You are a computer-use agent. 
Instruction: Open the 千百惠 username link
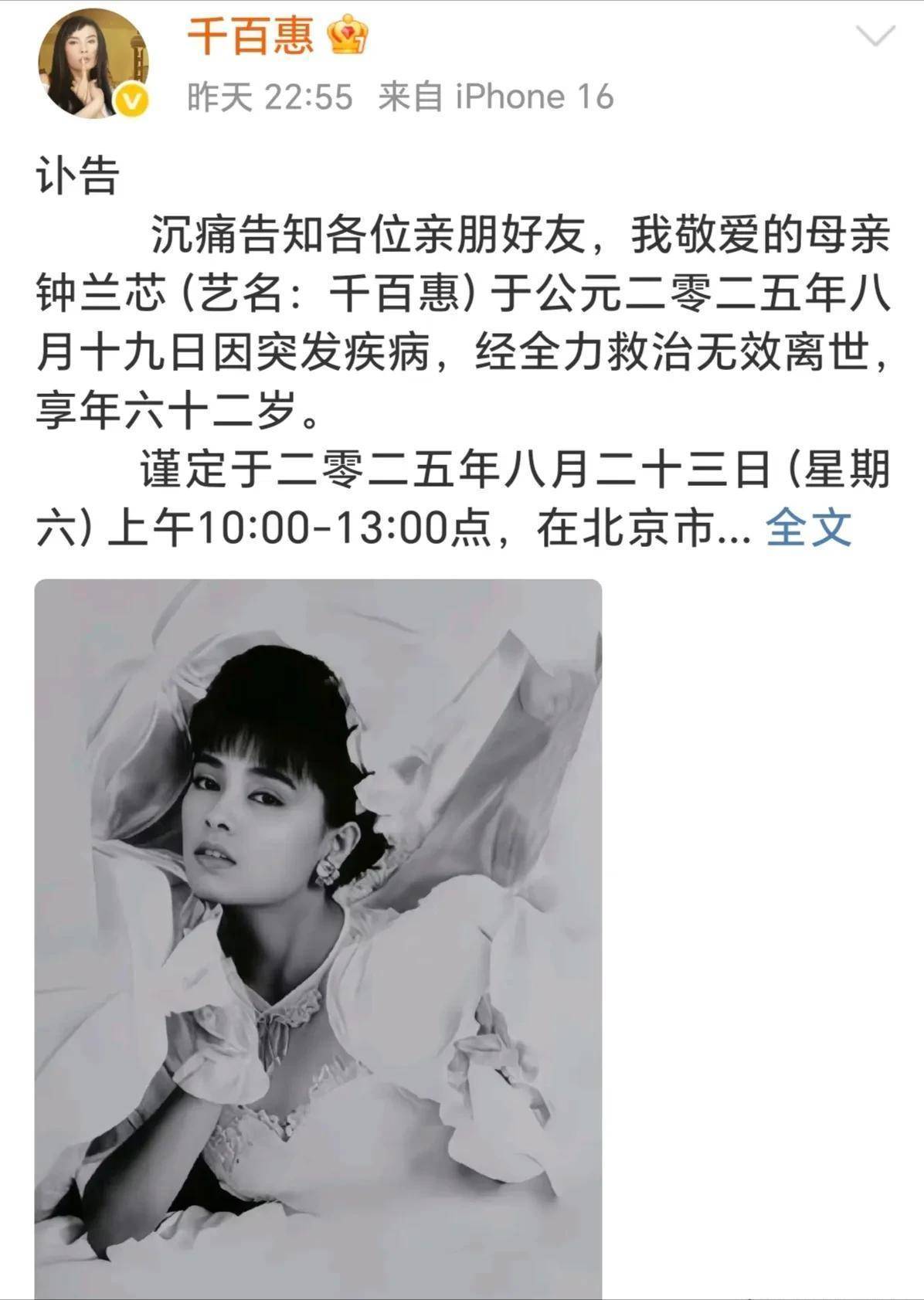[x=250, y=36]
